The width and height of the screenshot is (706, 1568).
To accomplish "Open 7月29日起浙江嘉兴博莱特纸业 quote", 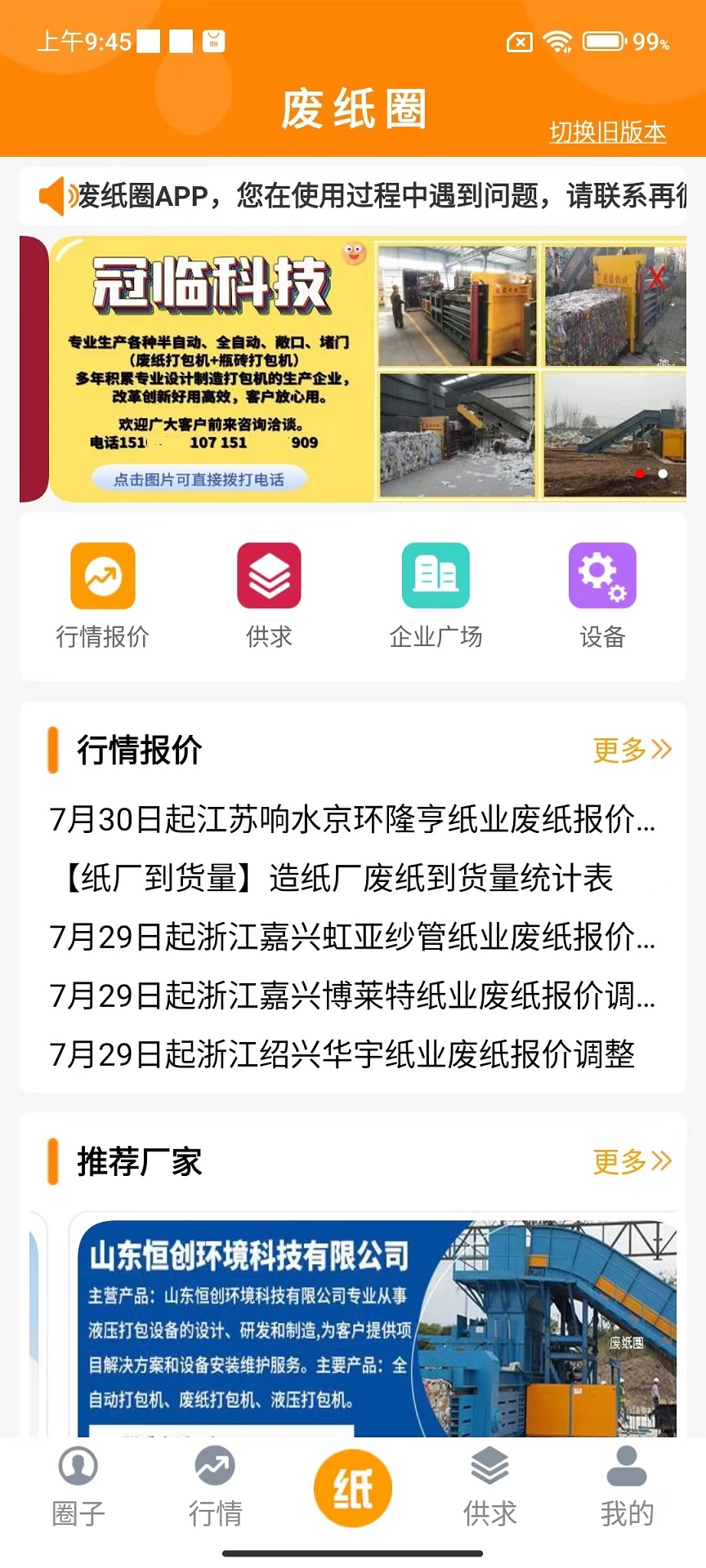I will pyautogui.click(x=352, y=996).
